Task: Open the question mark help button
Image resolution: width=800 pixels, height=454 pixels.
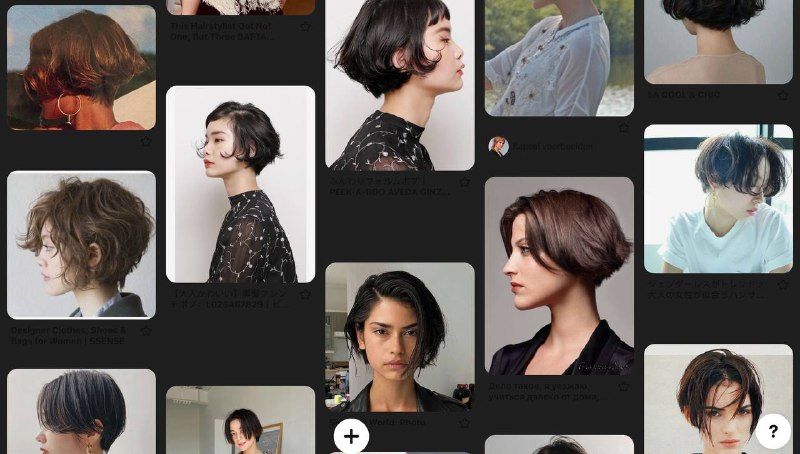Action: pyautogui.click(x=773, y=431)
